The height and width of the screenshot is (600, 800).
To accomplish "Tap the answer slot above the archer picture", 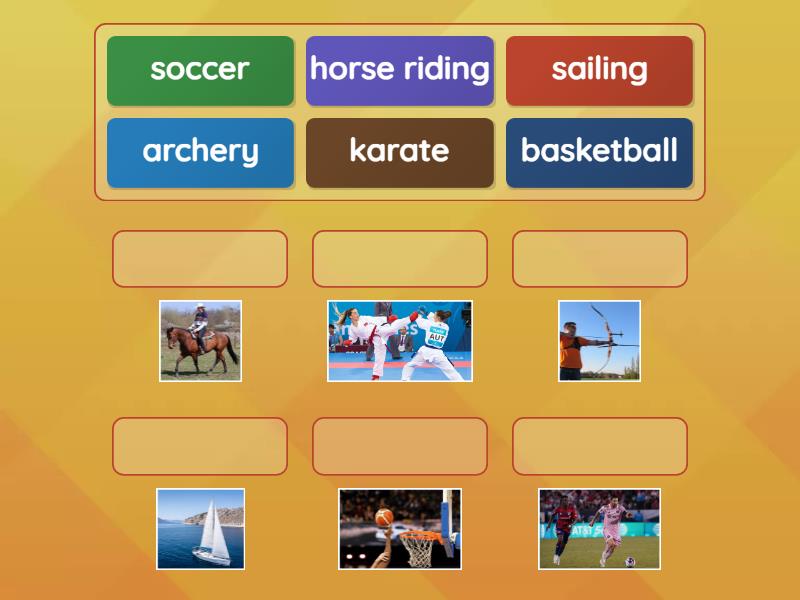I will (599, 259).
